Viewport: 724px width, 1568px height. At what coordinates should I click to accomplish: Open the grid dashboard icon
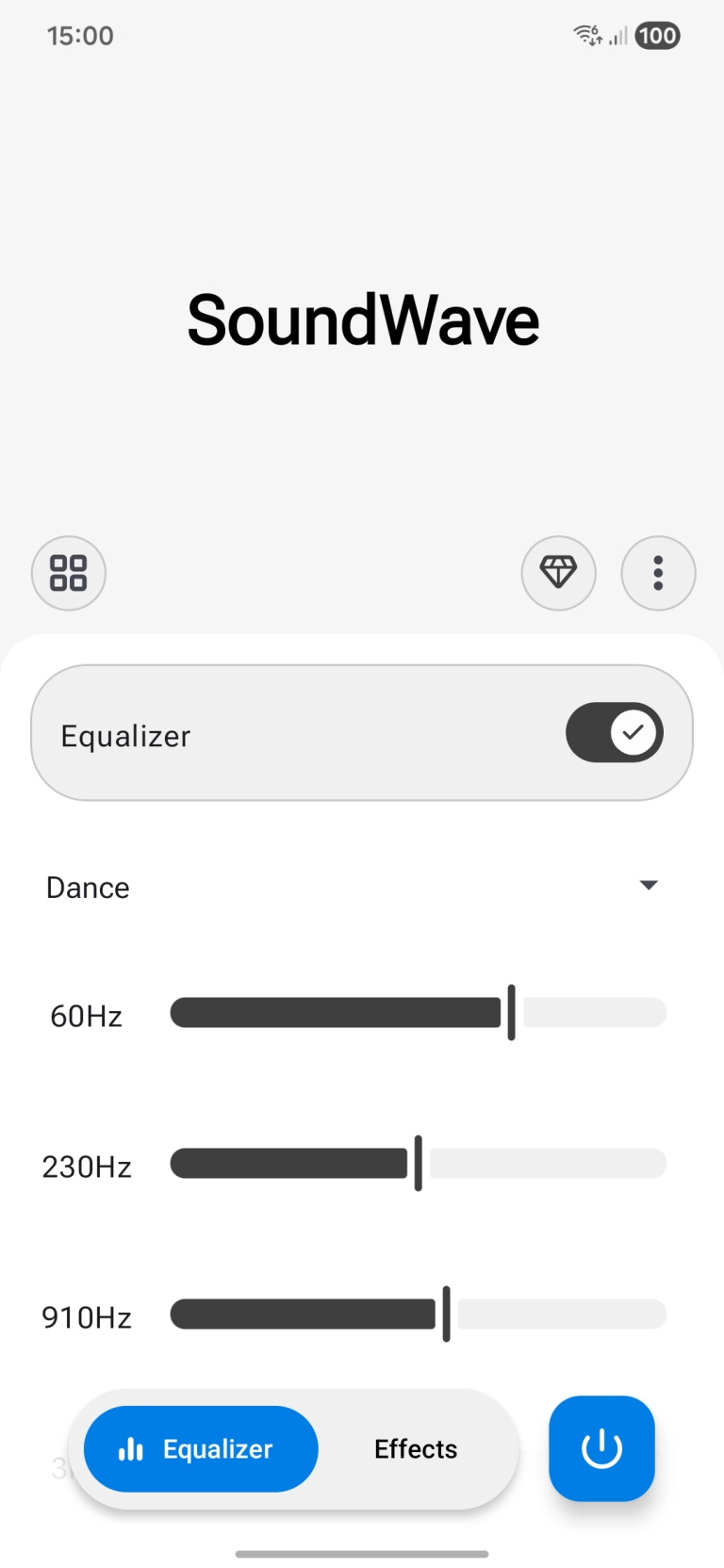[x=69, y=573]
